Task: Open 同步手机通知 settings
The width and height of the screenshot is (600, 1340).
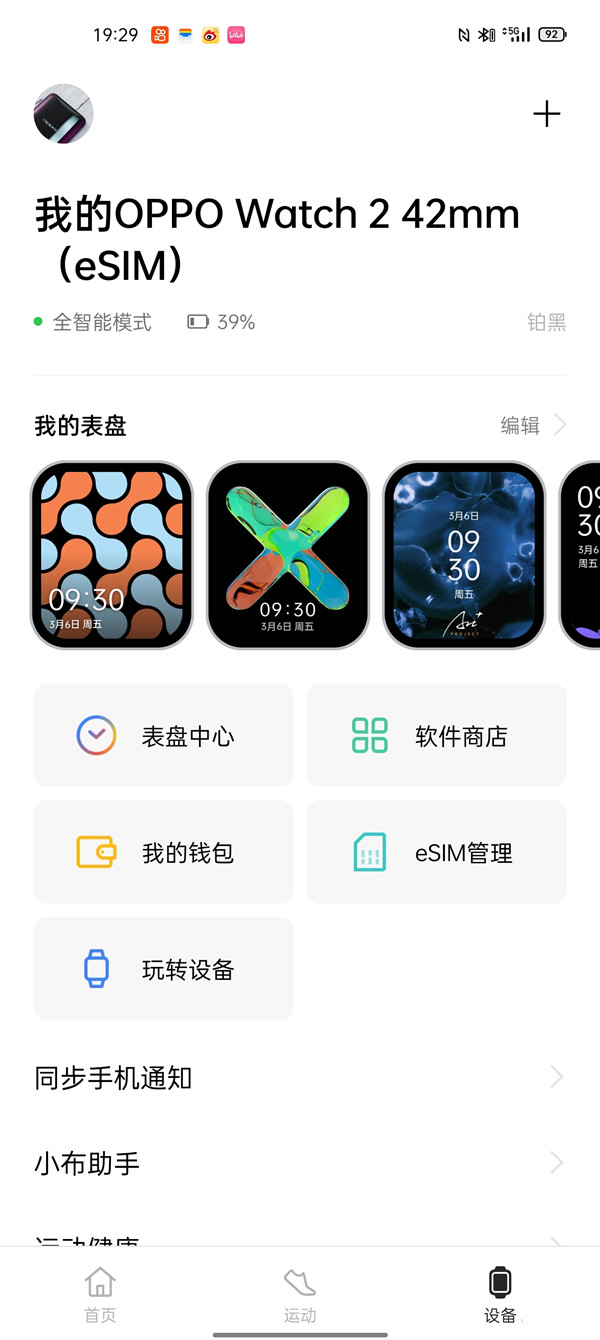Action: click(x=300, y=1078)
